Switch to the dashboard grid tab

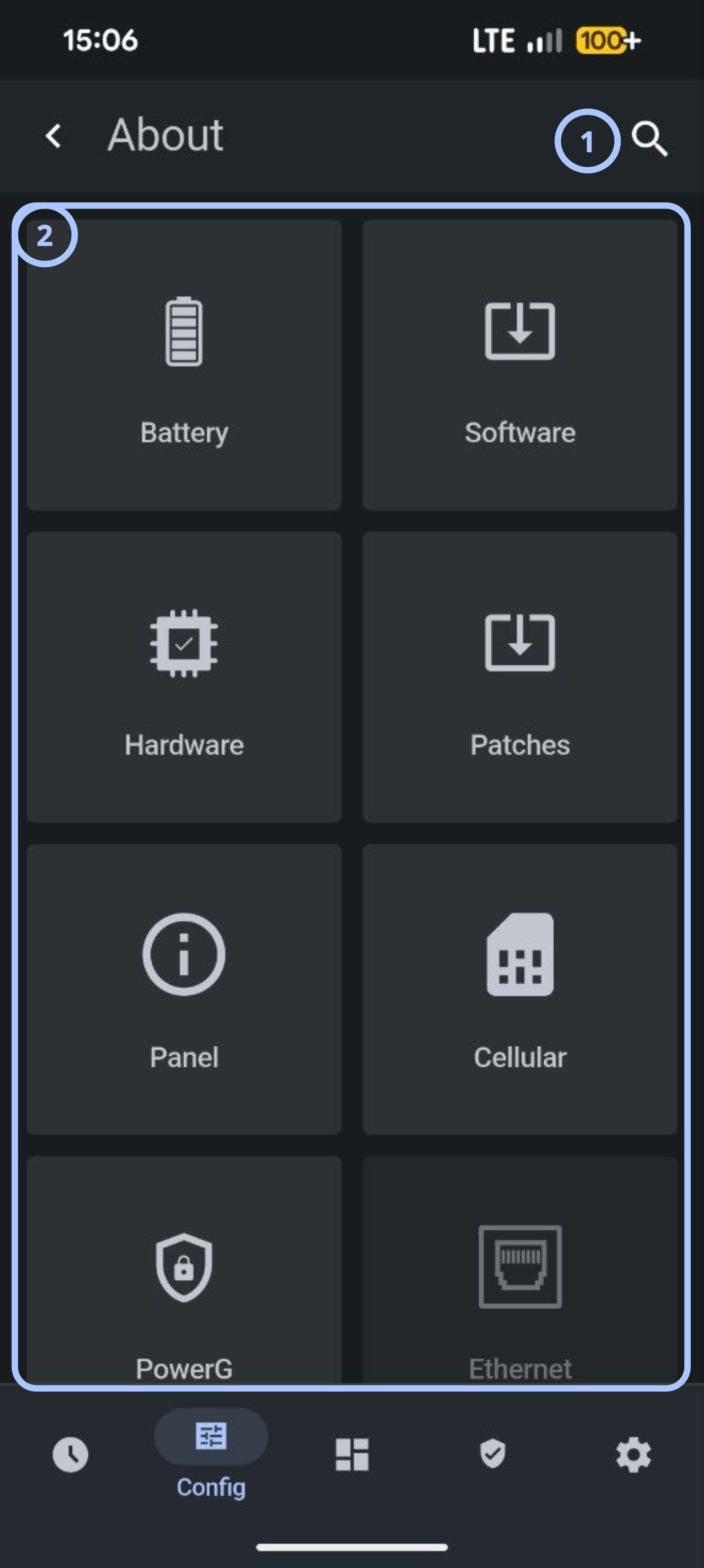(352, 1455)
